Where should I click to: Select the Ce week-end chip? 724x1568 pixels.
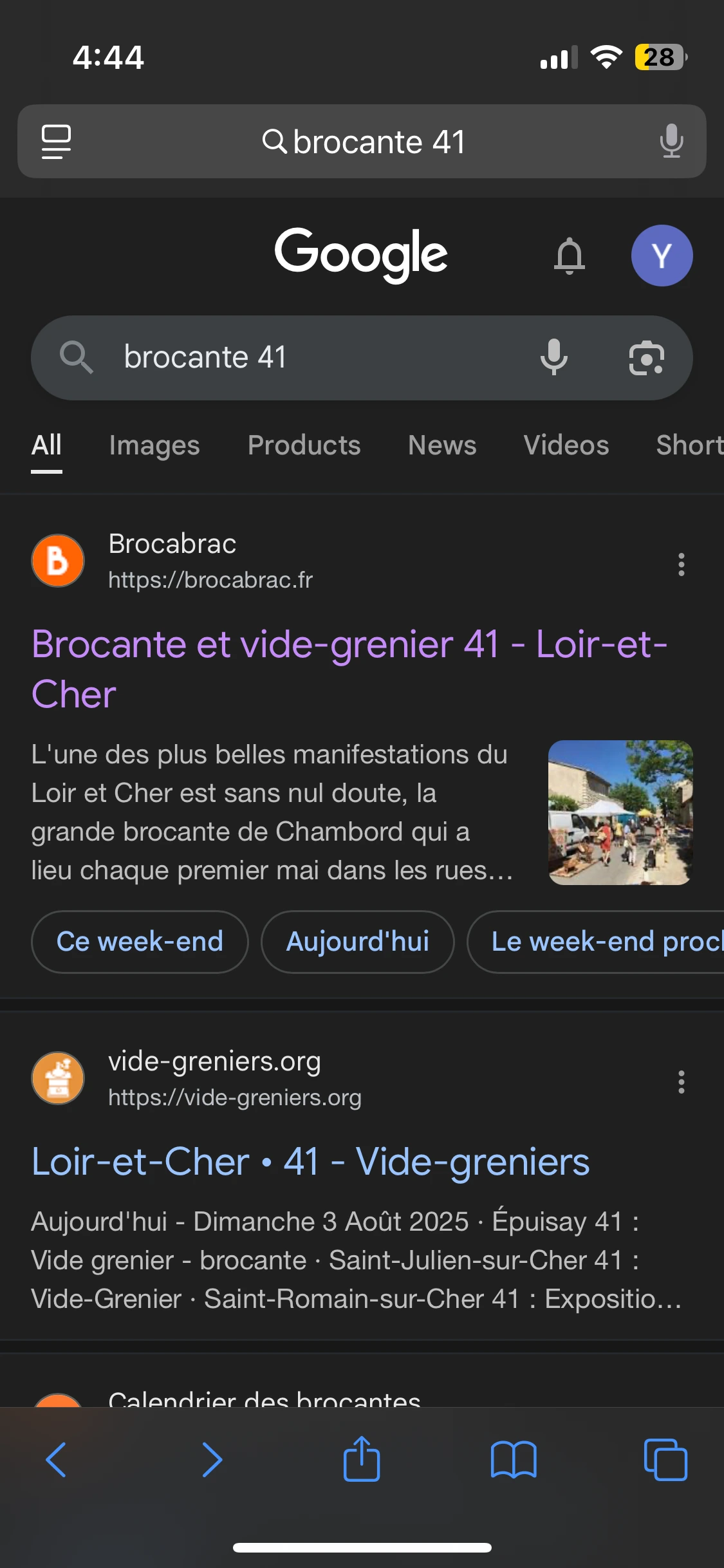[x=140, y=942]
